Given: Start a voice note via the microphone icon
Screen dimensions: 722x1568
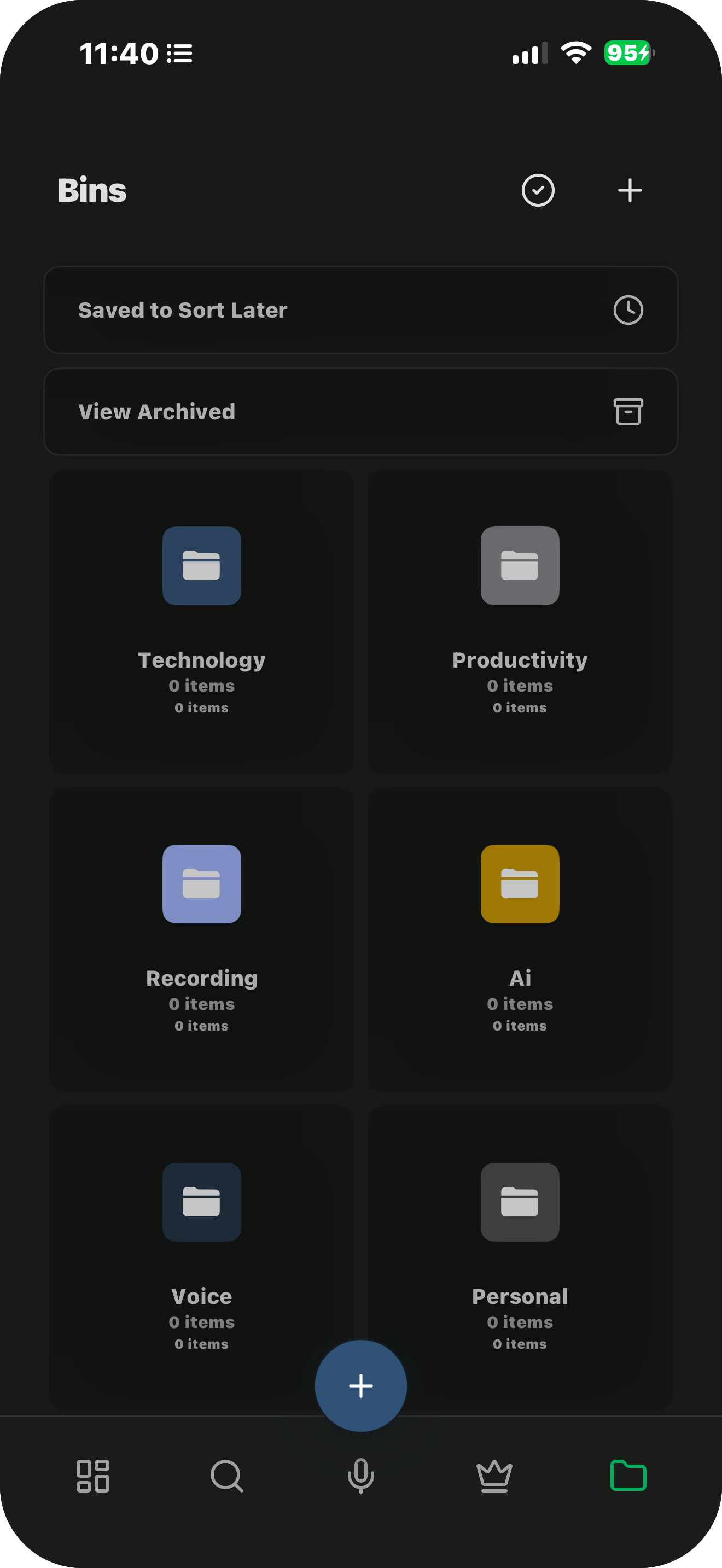Looking at the screenshot, I should 360,1475.
